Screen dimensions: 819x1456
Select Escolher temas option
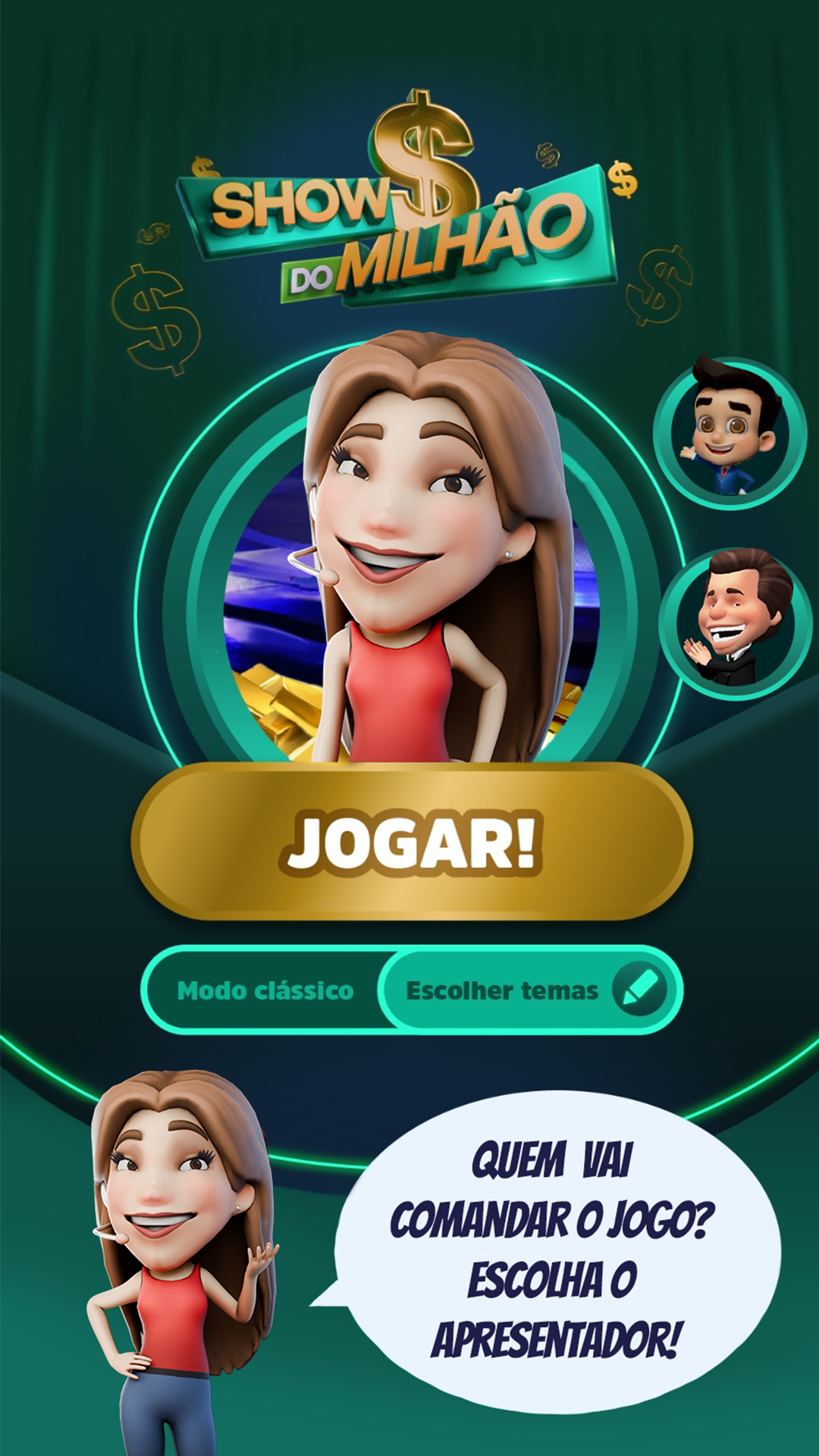point(529,990)
